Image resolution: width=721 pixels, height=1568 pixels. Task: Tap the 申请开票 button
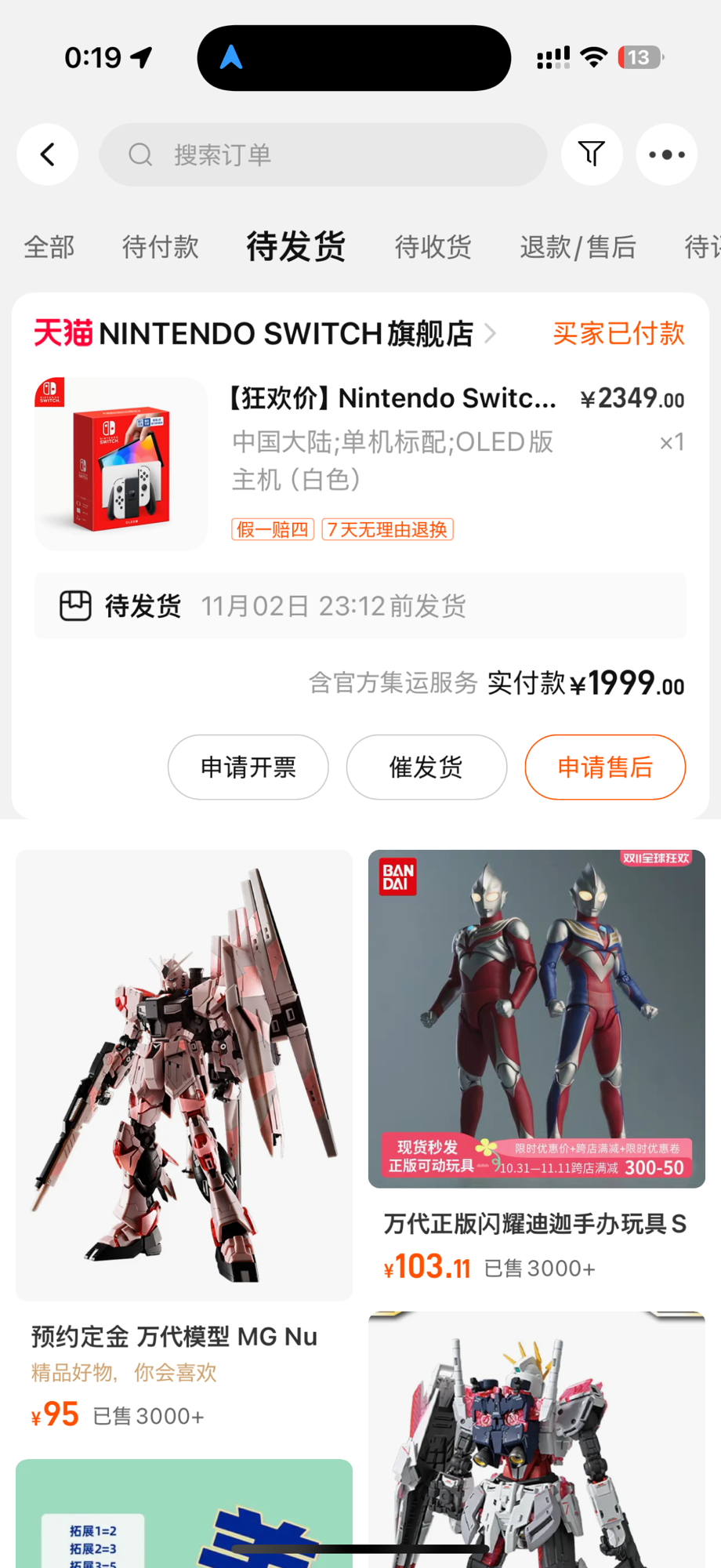click(x=248, y=767)
